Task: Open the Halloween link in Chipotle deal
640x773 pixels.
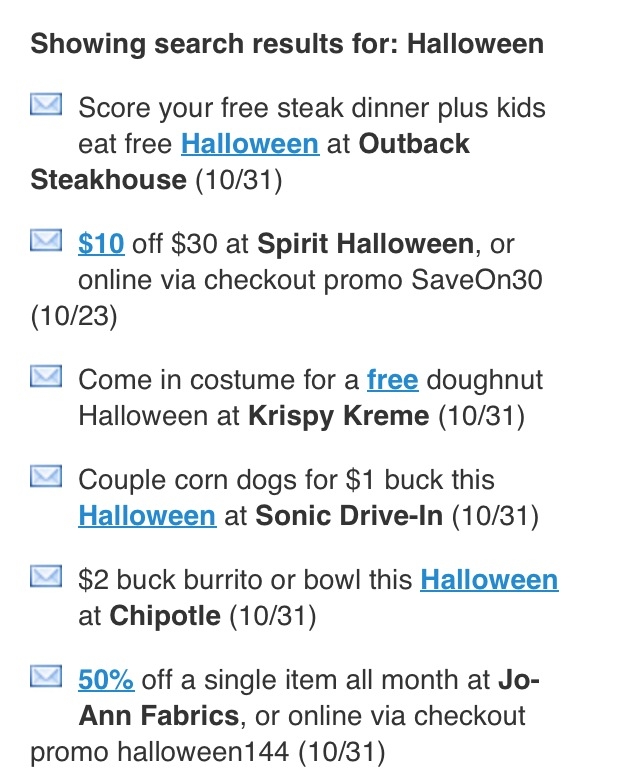Action: (x=488, y=579)
